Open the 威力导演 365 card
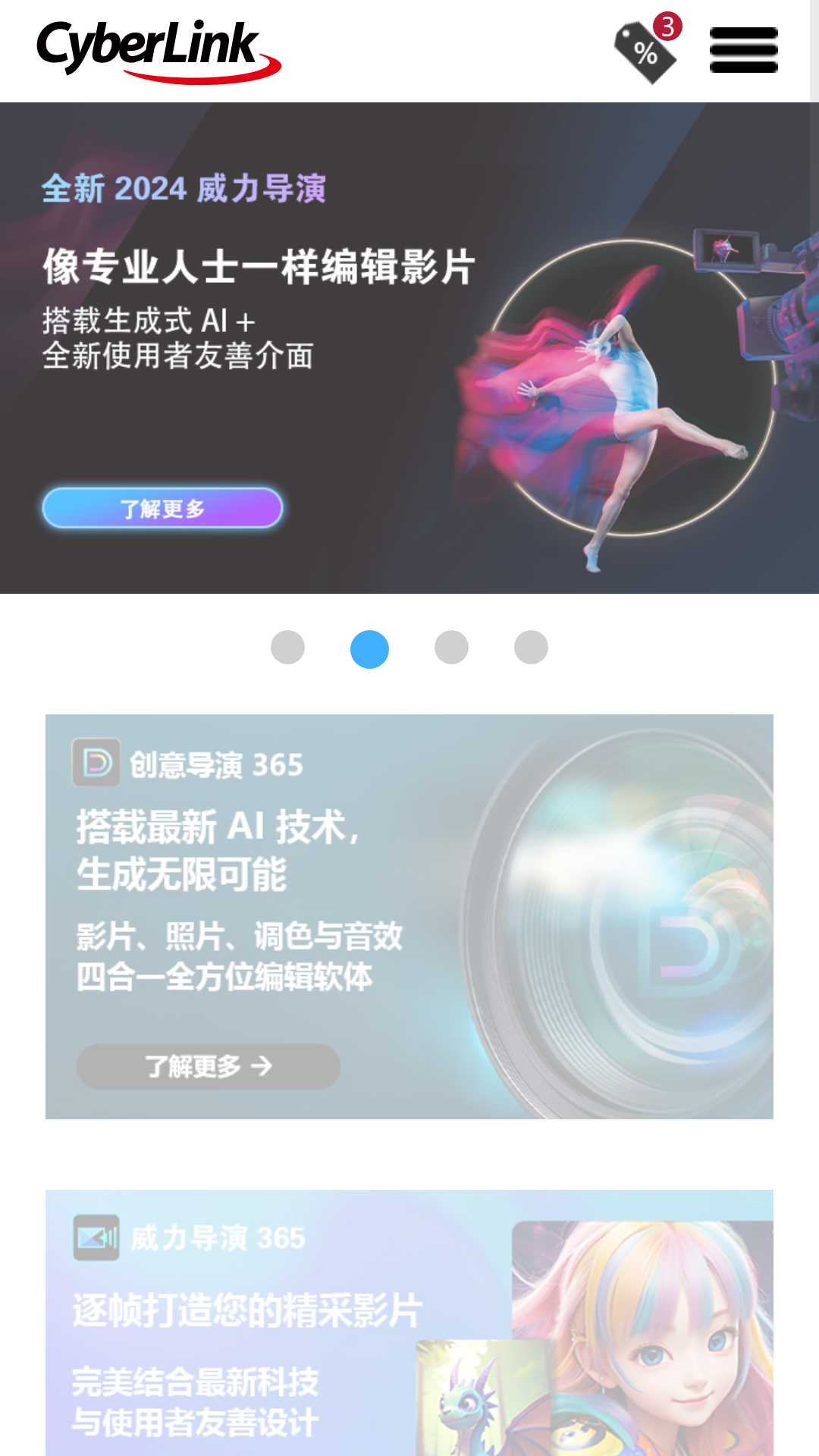 409,1323
